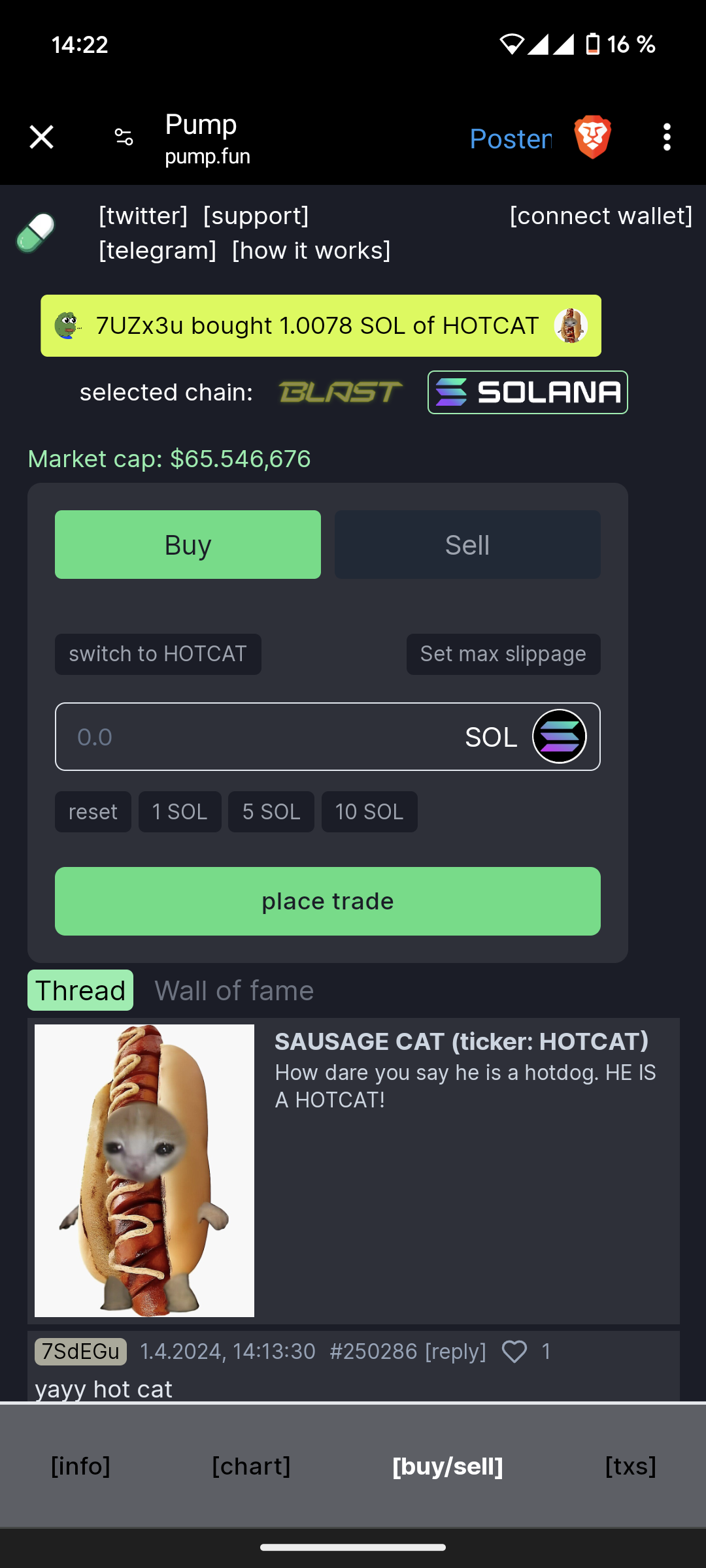
Task: Switch to the Sell tab
Action: (x=467, y=545)
